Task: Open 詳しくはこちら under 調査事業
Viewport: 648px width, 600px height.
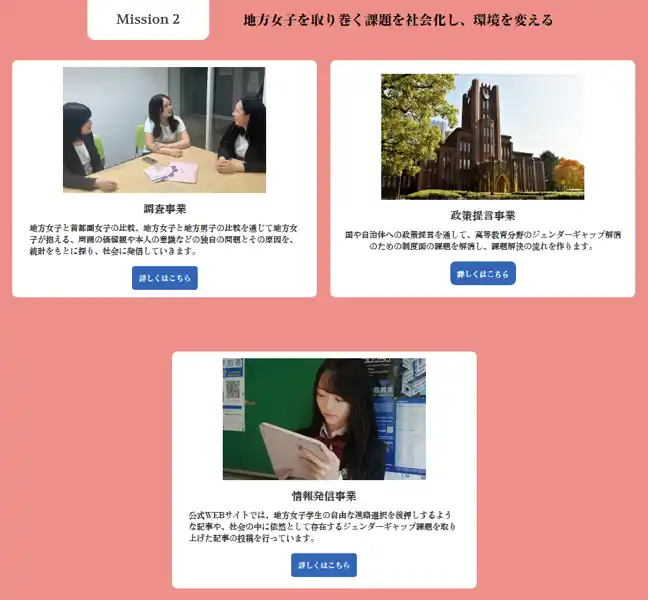Action: [x=164, y=278]
